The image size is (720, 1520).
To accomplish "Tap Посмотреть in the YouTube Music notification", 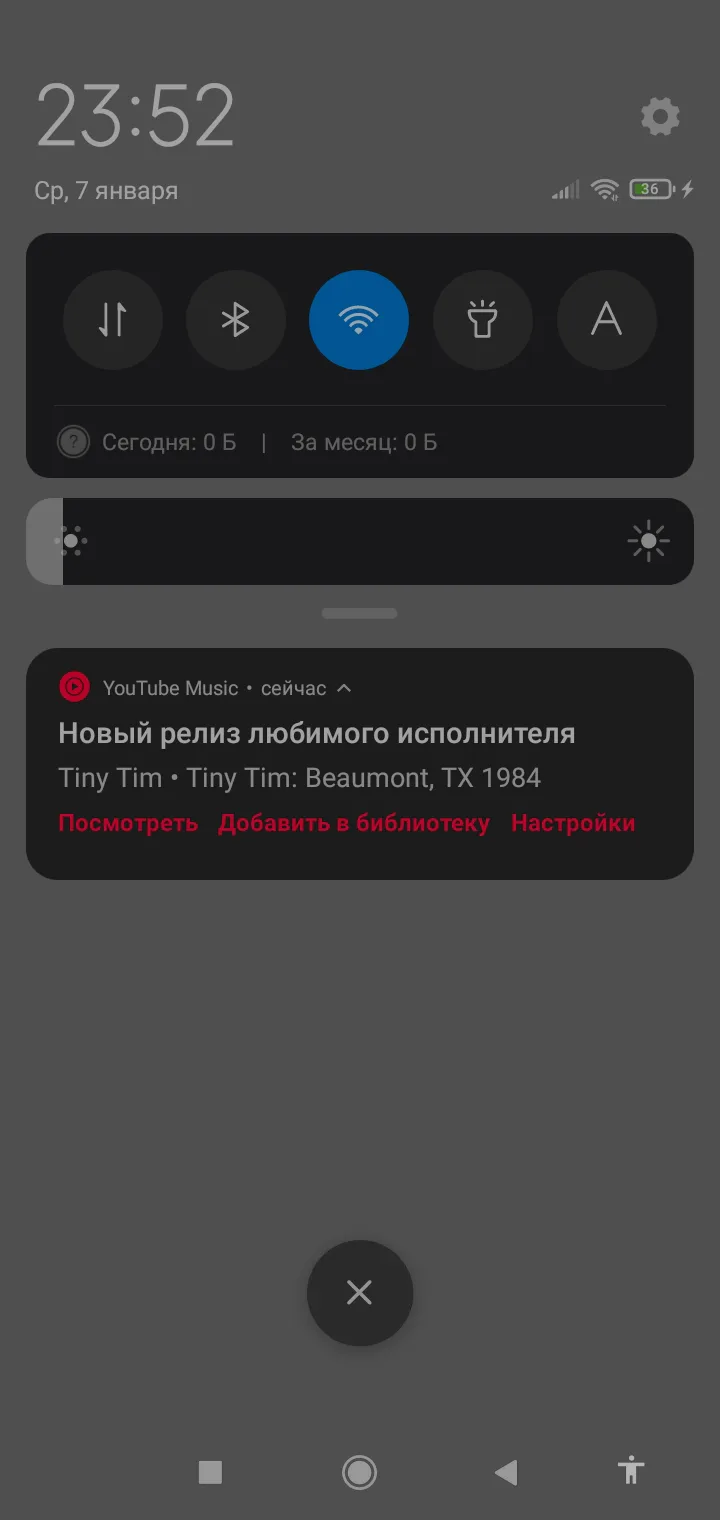I will click(x=128, y=823).
